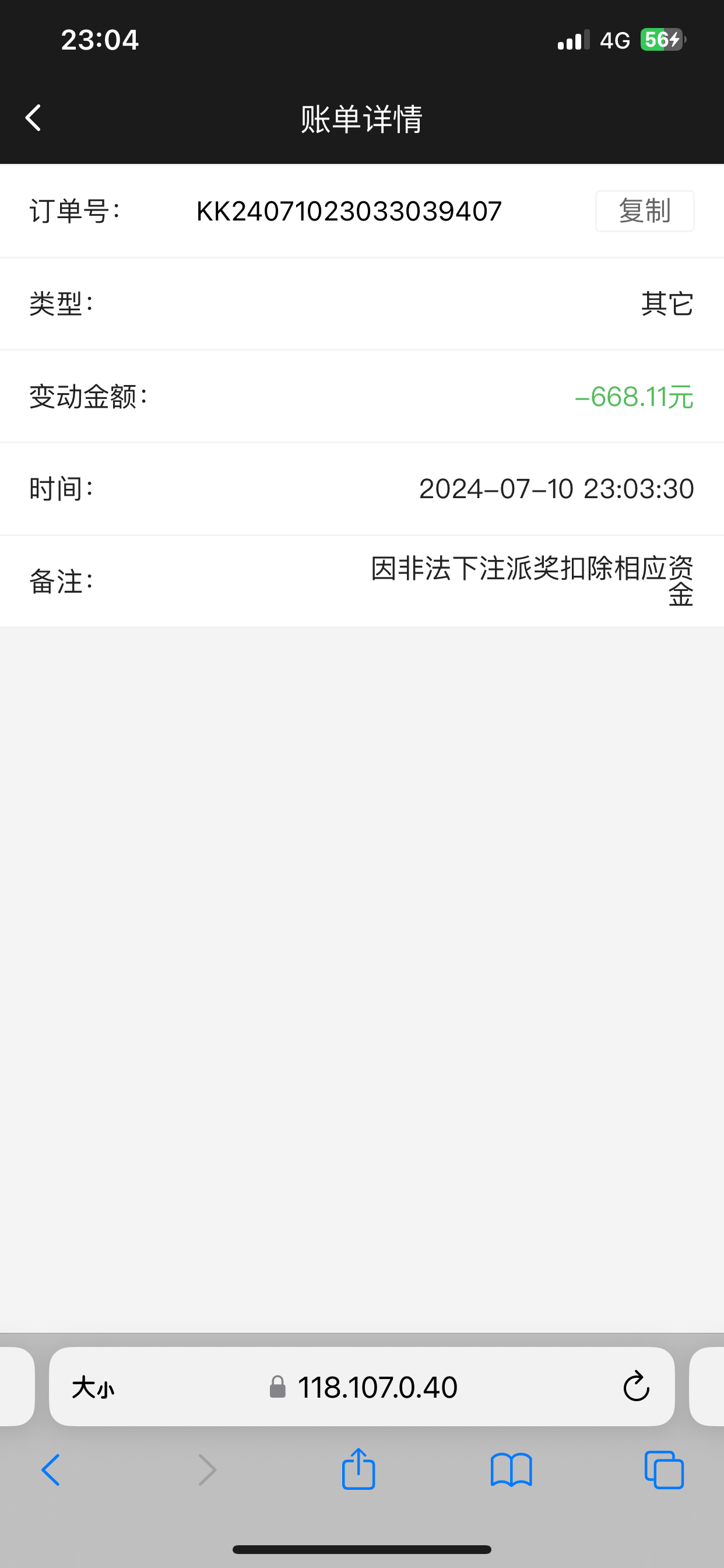Image resolution: width=724 pixels, height=1568 pixels.
Task: Copy the order number with 复制
Action: coord(644,211)
